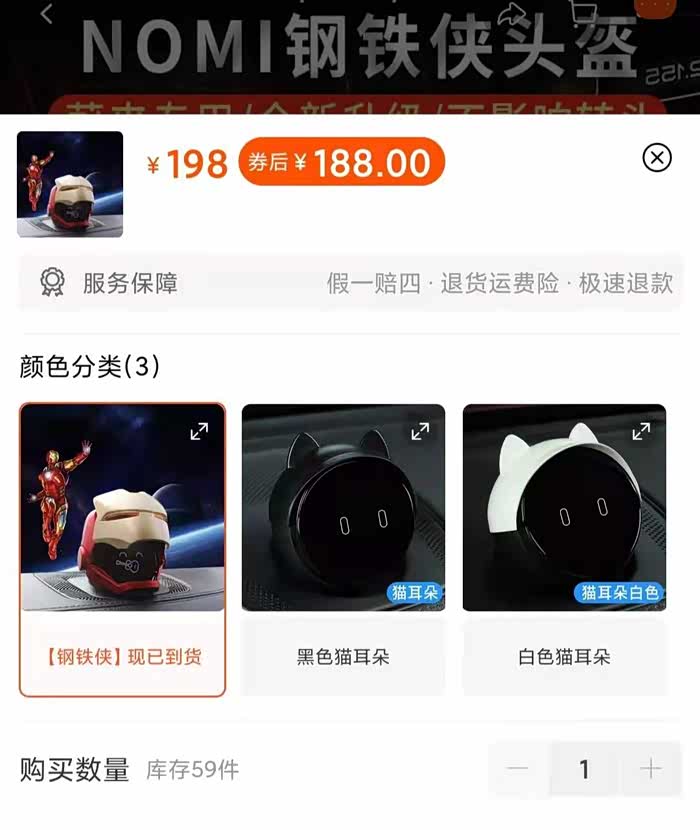Claim the 券后 ¥188.00 coupon price
Image resolution: width=700 pixels, height=830 pixels.
[x=341, y=162]
